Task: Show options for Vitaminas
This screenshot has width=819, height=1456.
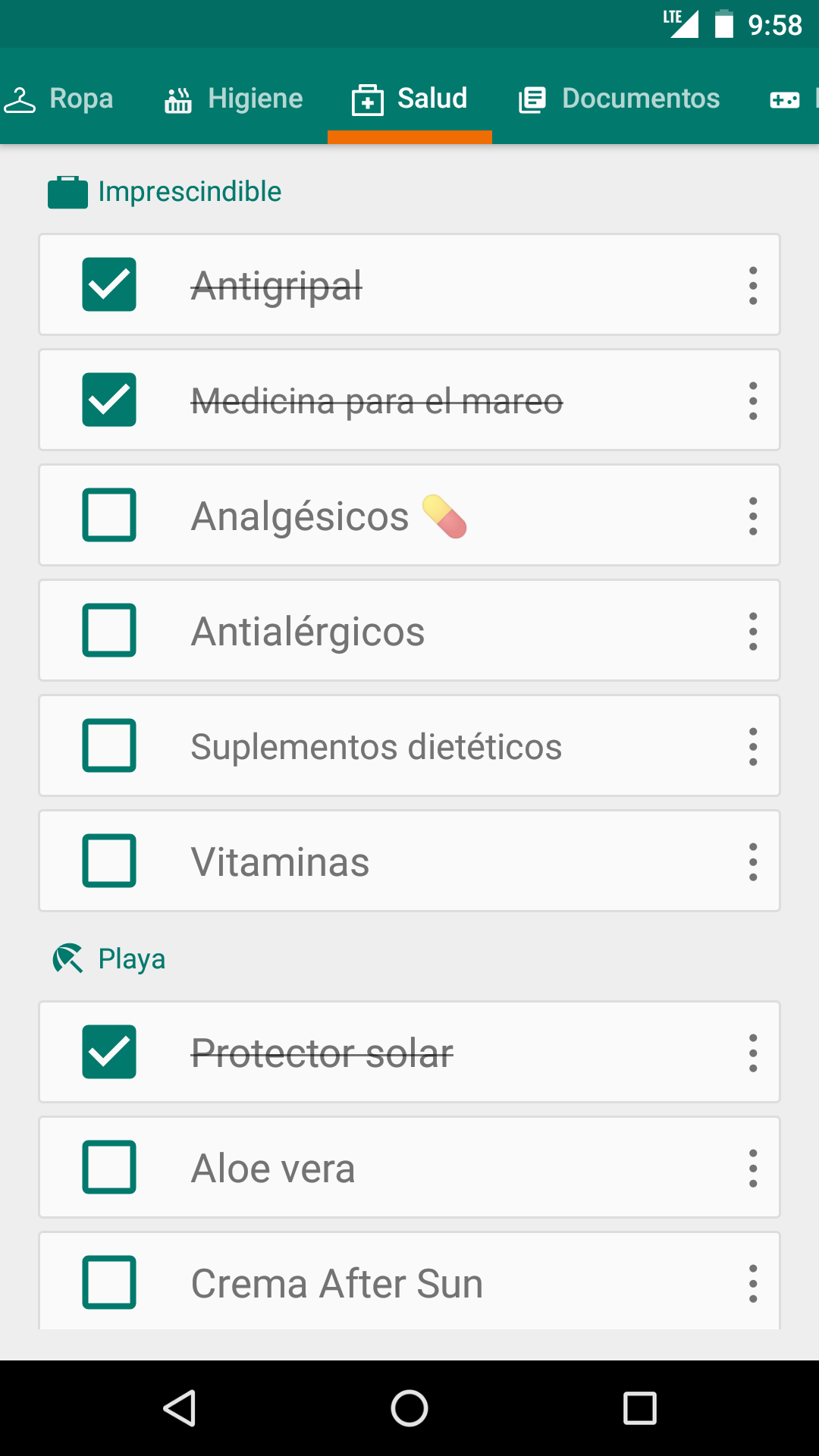Action: point(753,862)
